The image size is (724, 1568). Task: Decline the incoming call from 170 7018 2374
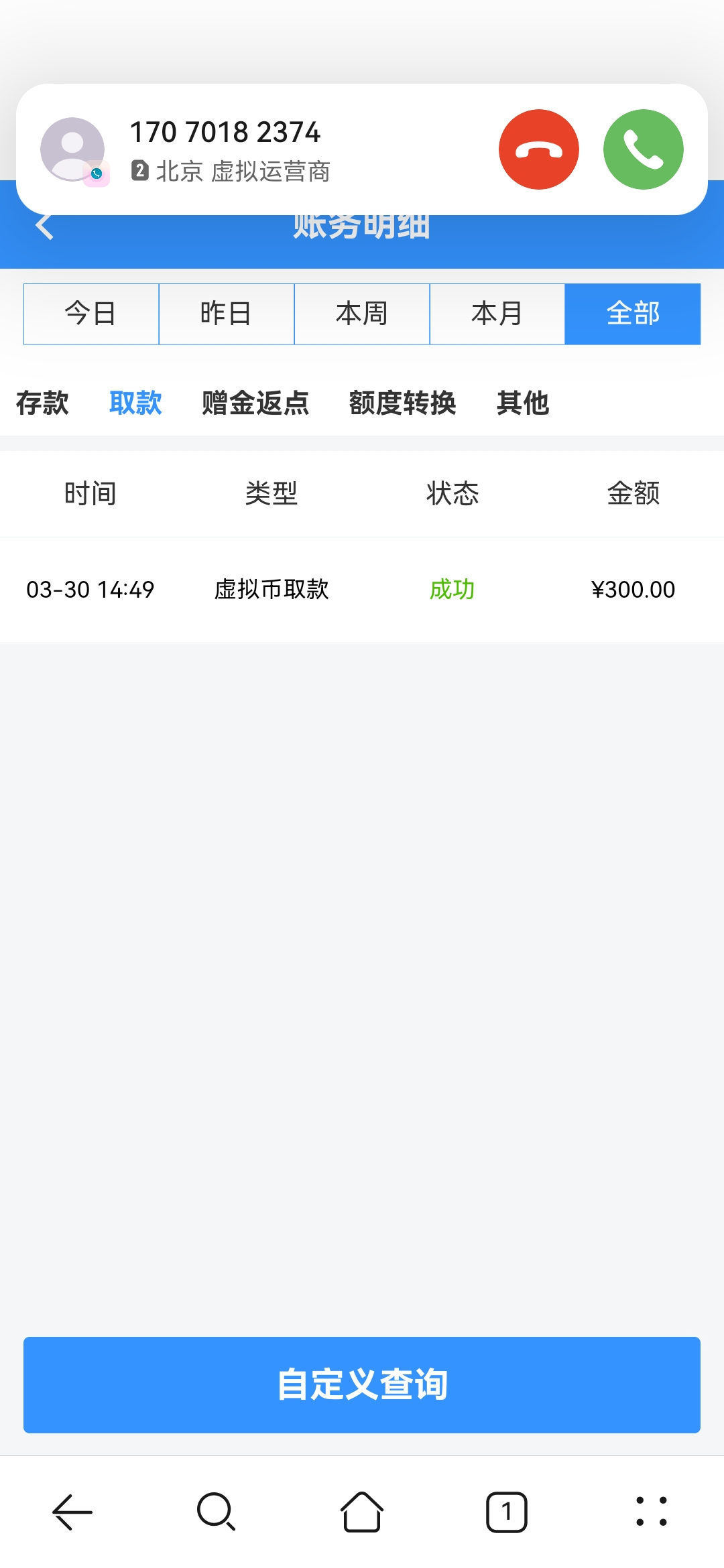coord(538,149)
